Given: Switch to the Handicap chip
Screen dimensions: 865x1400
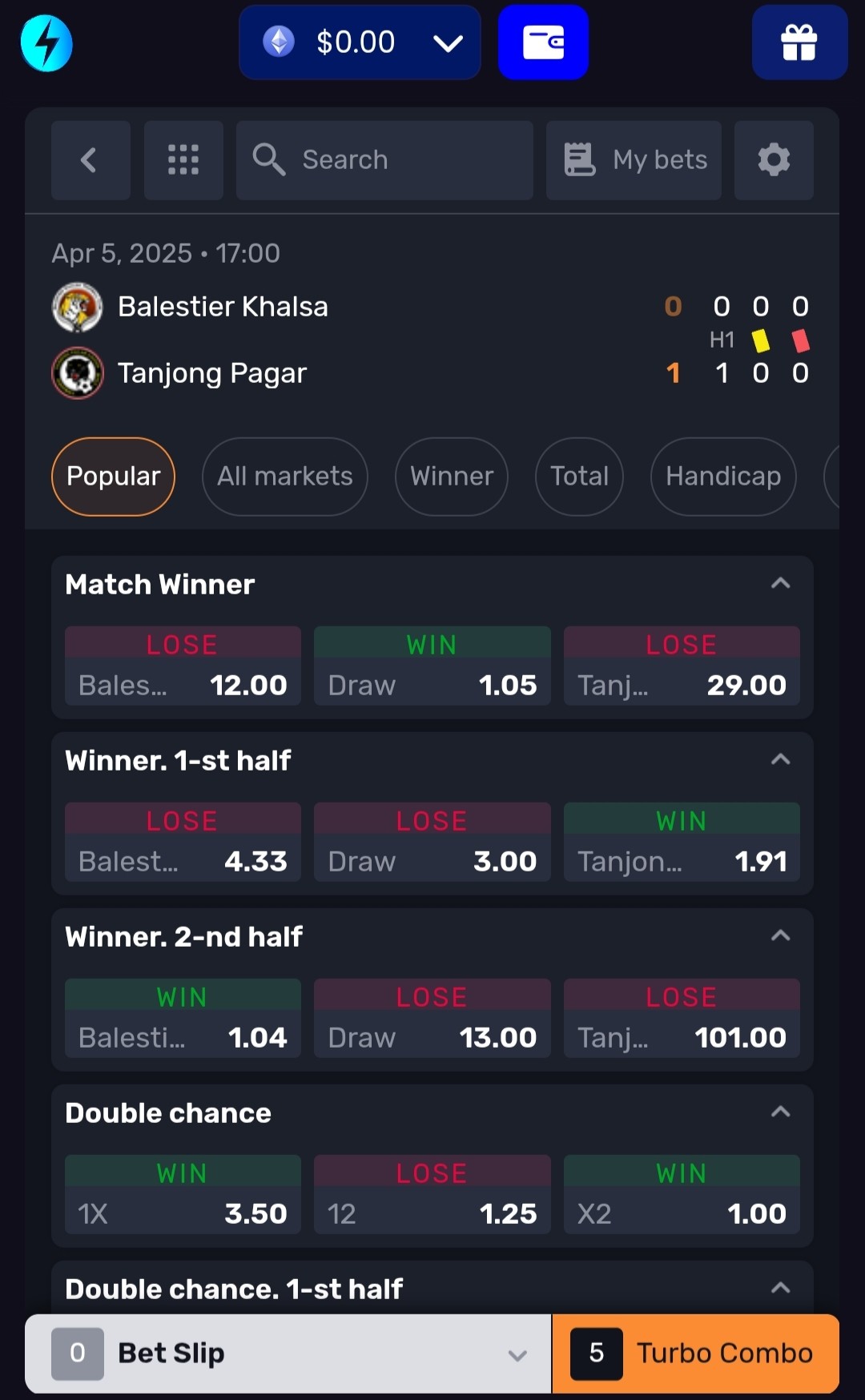Looking at the screenshot, I should (x=723, y=477).
